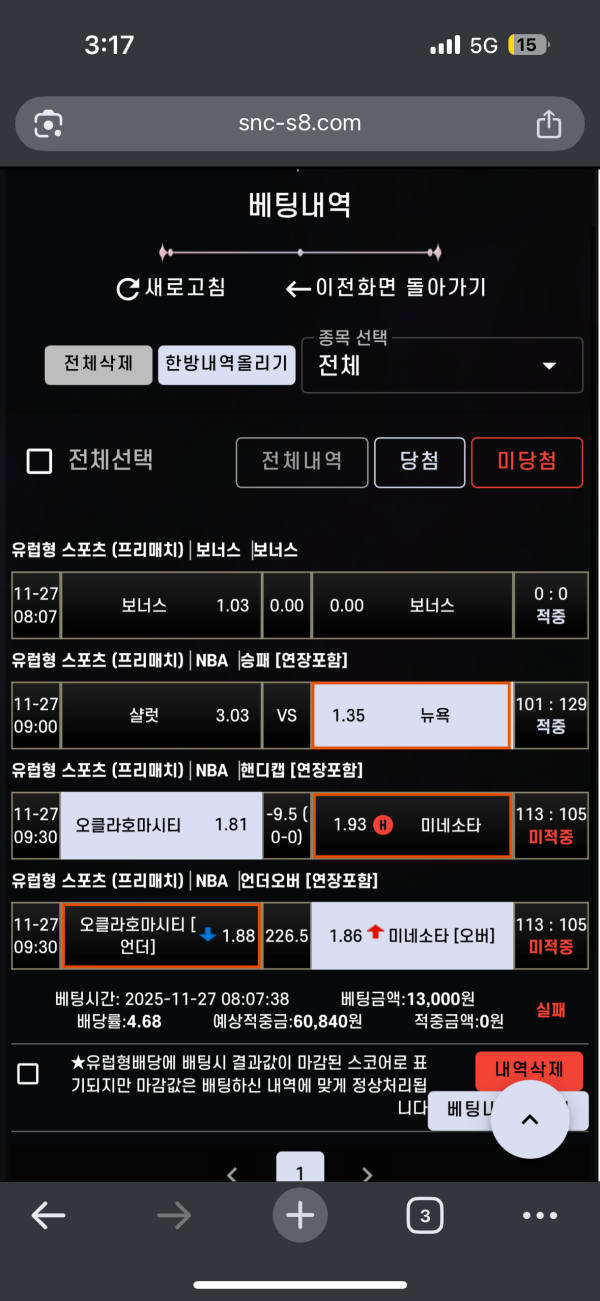Go to page 1
This screenshot has height=1301, width=600.
pos(300,1168)
